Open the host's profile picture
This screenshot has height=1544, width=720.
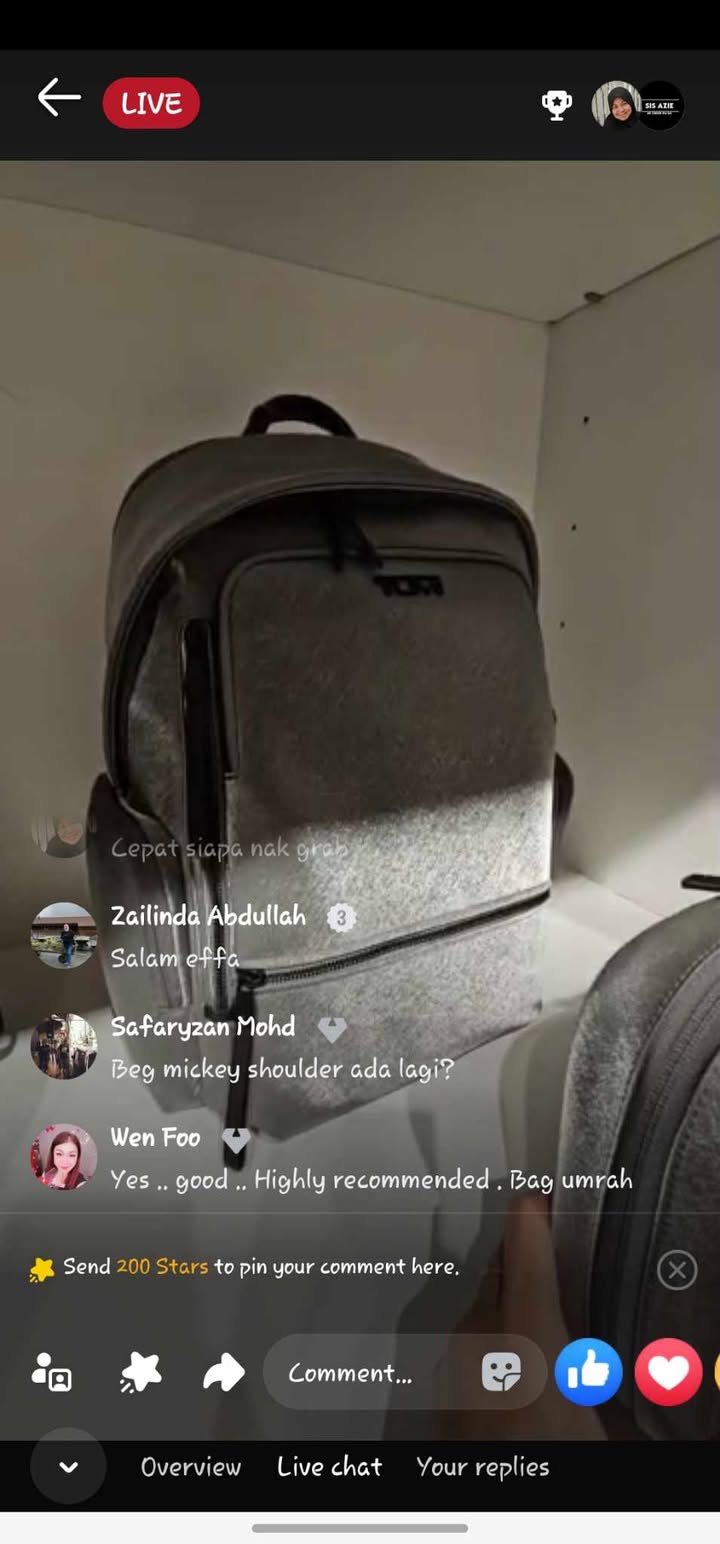(x=616, y=105)
